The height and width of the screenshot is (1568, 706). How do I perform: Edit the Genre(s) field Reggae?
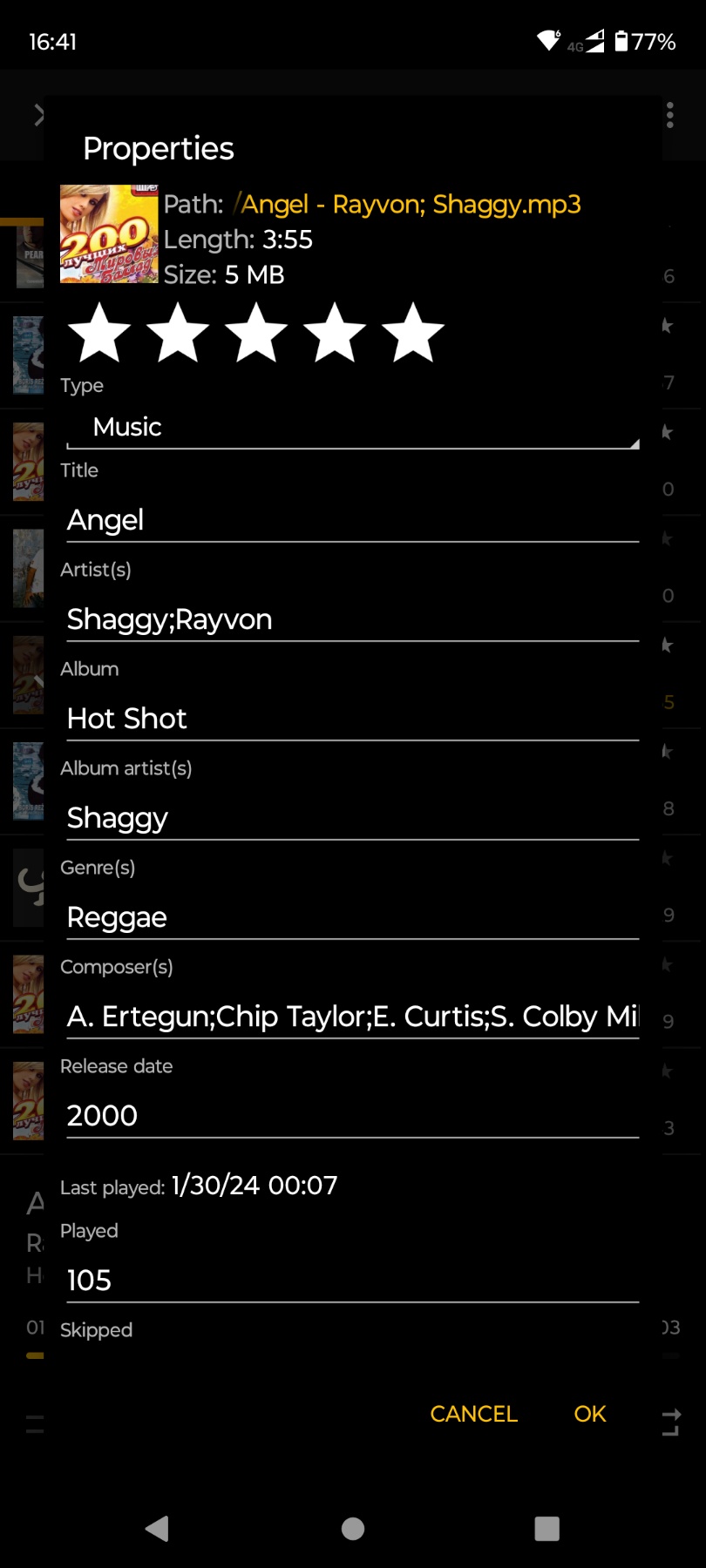point(352,917)
